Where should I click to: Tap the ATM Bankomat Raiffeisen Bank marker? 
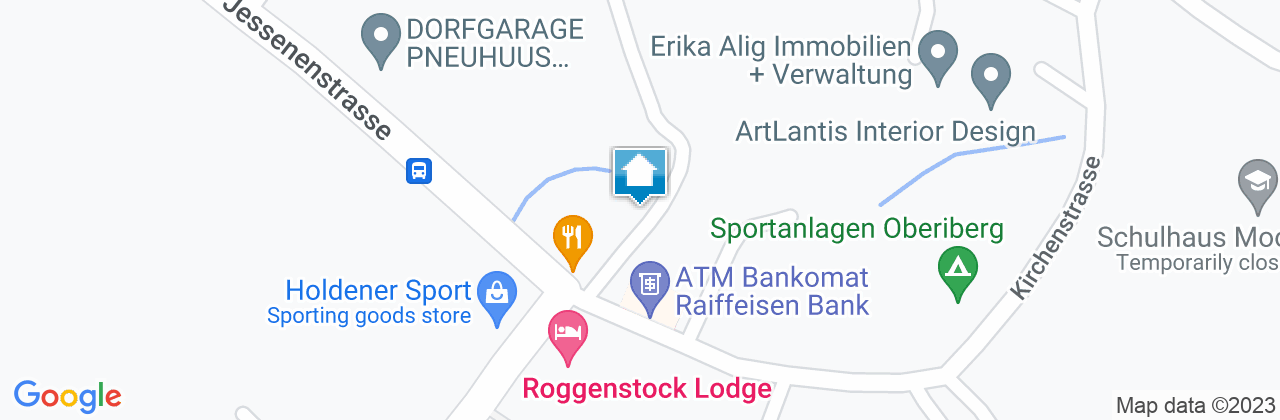(650, 285)
